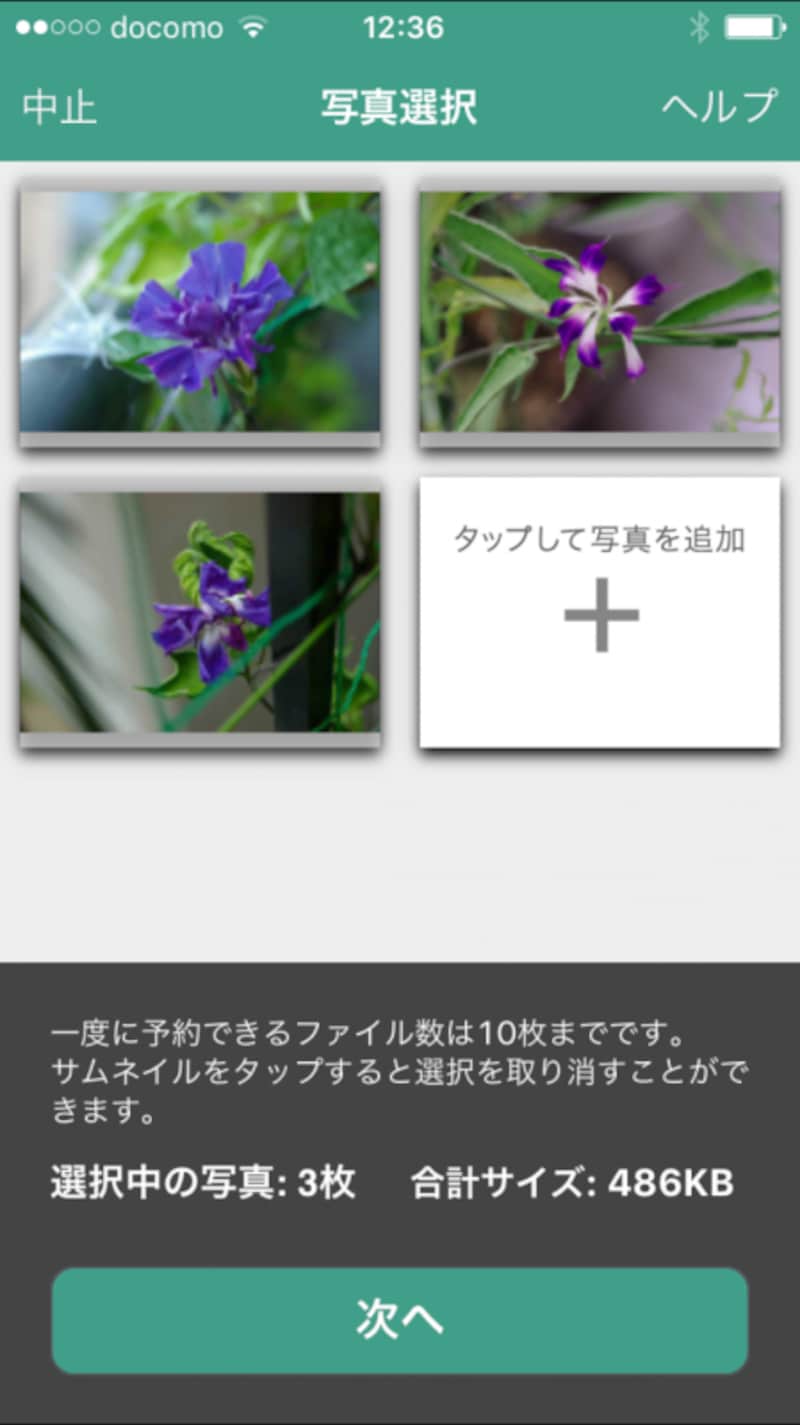Viewport: 800px width, 1425px height.
Task: Tap タップして写真を追加 to add a photo
Action: (x=600, y=612)
